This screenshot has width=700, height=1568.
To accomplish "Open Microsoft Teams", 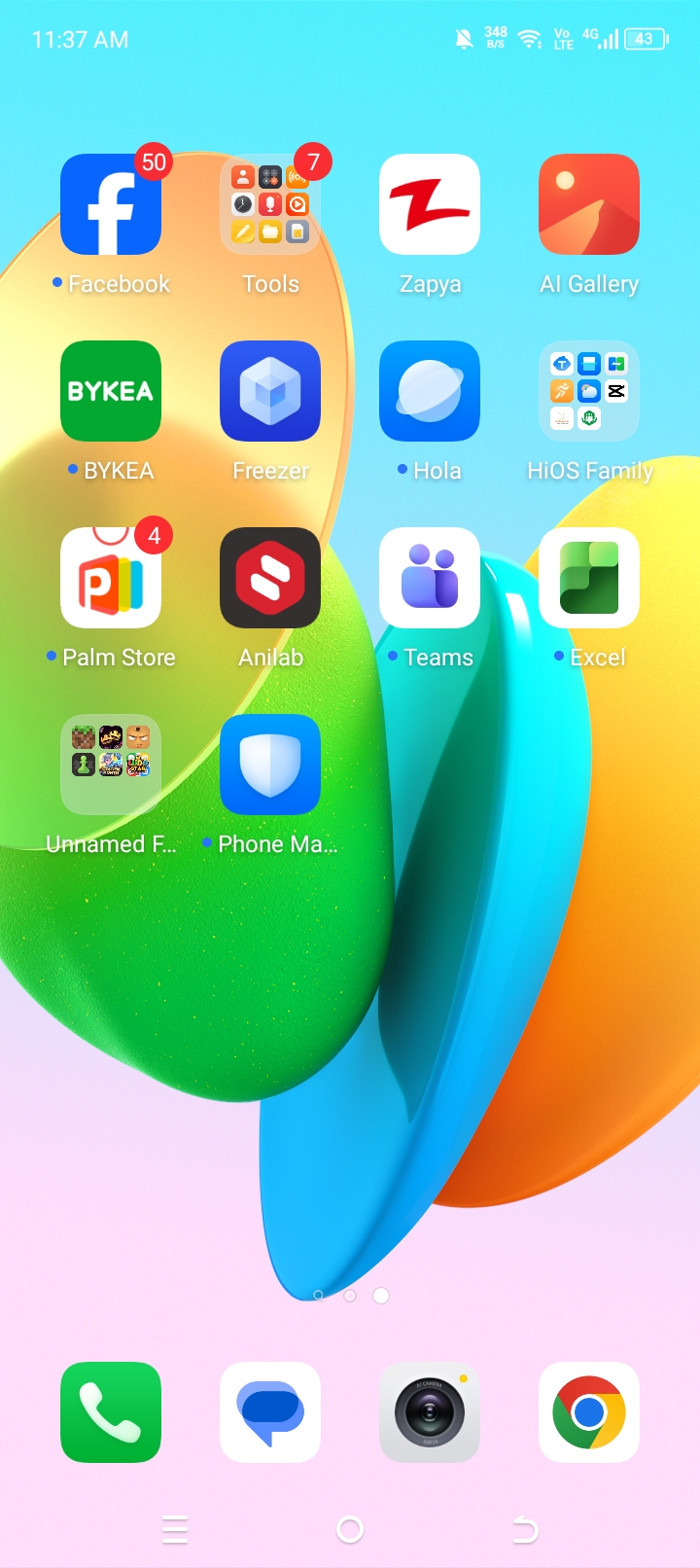I will pos(430,578).
